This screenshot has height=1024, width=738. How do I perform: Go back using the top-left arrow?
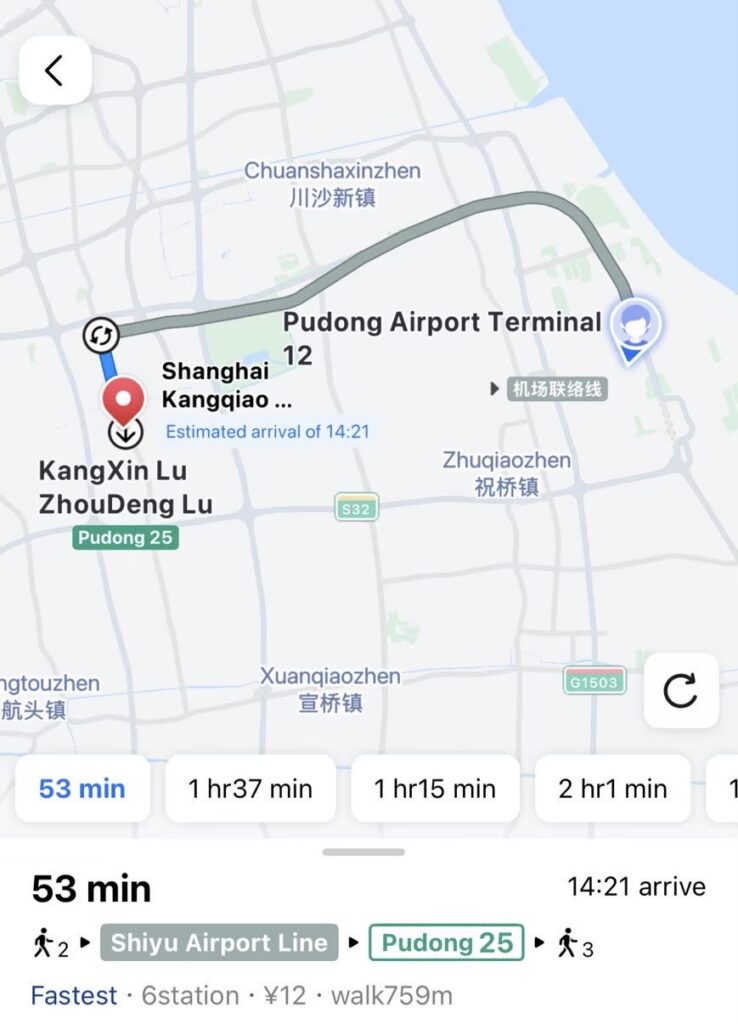coord(55,70)
